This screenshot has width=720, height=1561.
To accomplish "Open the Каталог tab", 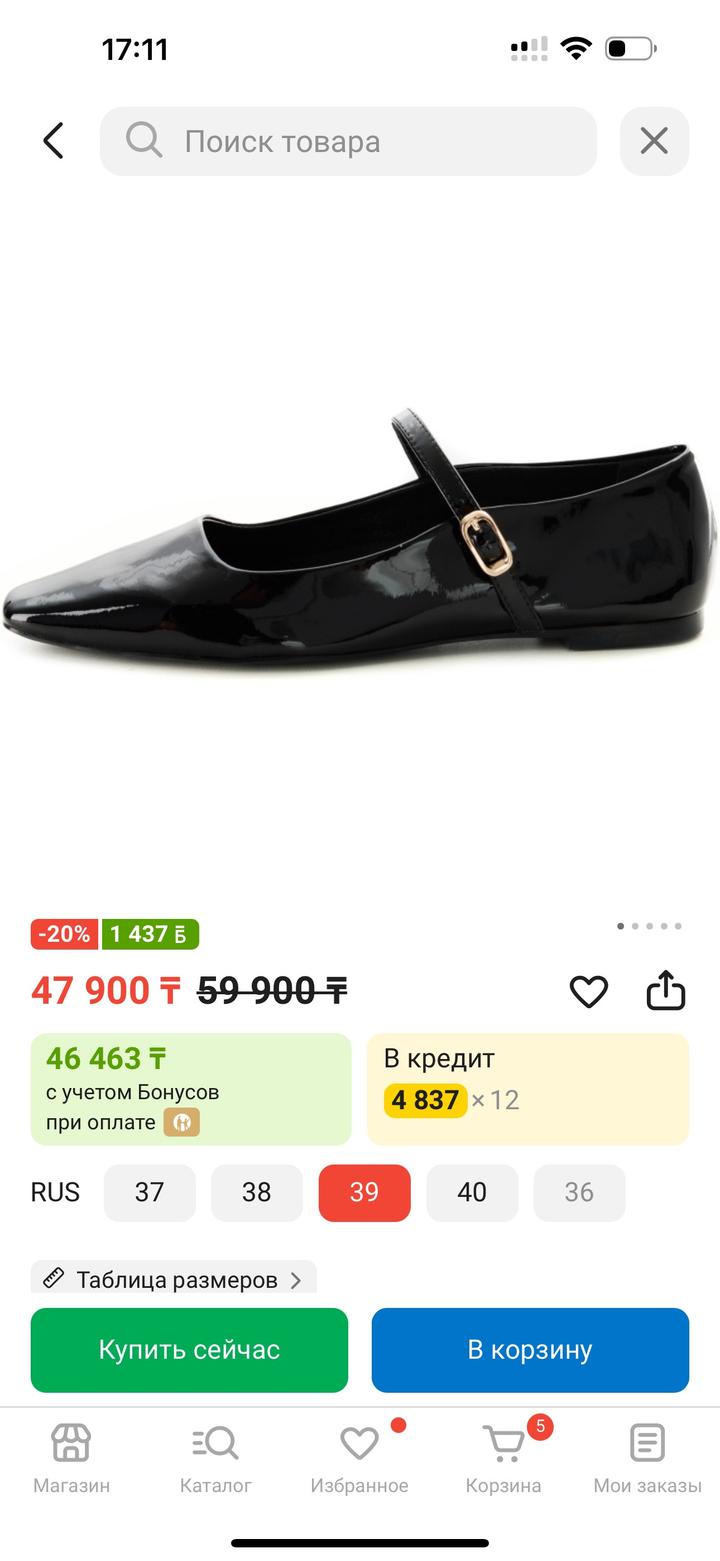I will coord(215,1458).
